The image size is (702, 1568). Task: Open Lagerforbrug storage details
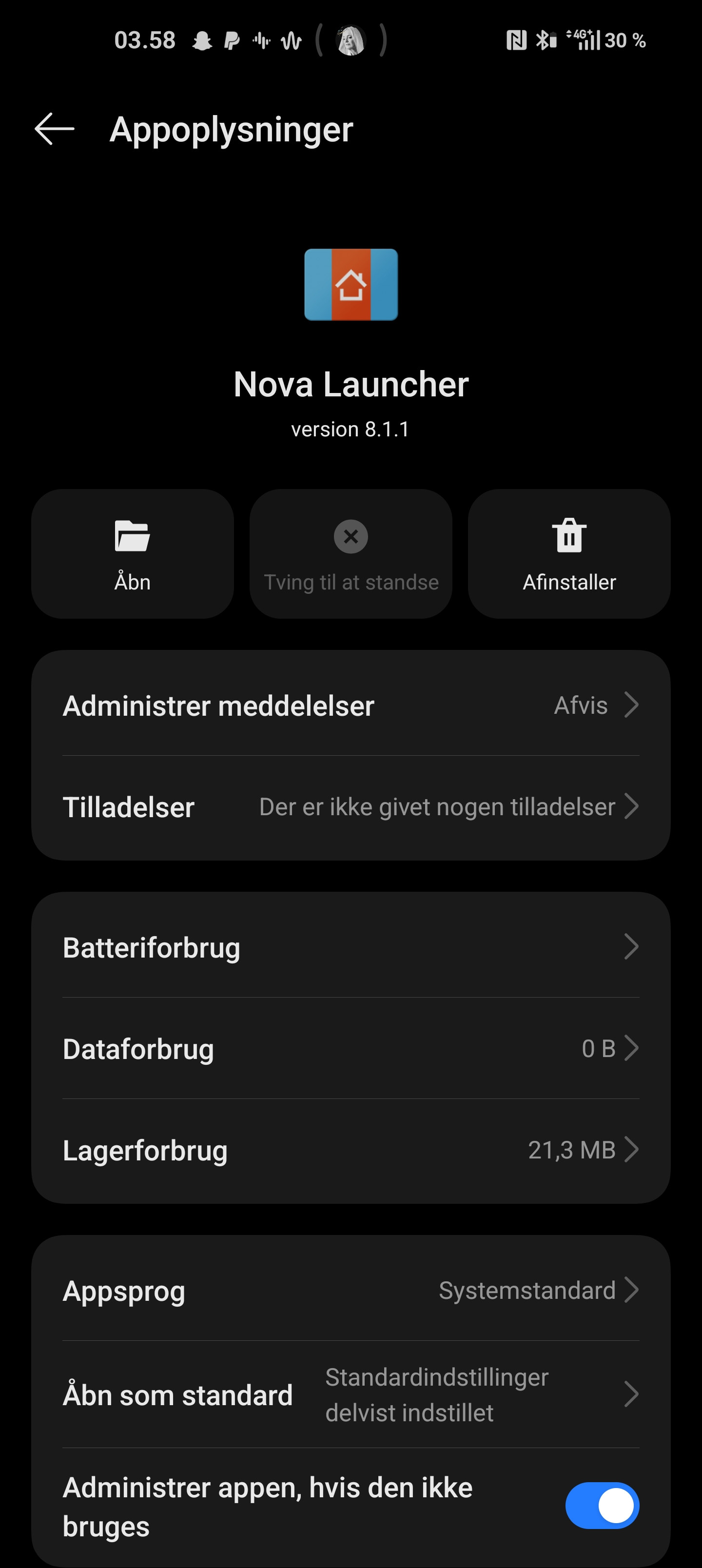pos(351,1151)
